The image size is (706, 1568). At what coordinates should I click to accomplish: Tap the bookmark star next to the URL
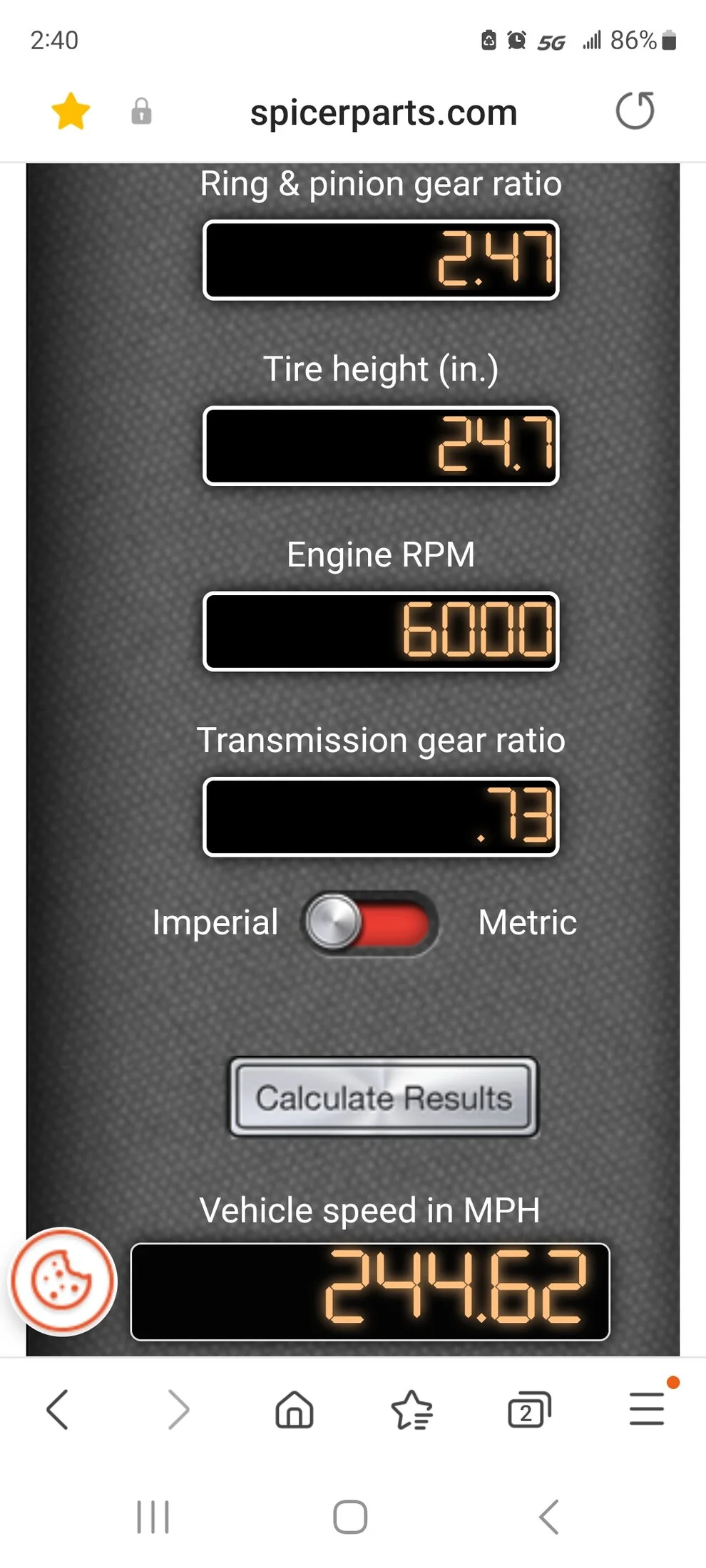(71, 112)
